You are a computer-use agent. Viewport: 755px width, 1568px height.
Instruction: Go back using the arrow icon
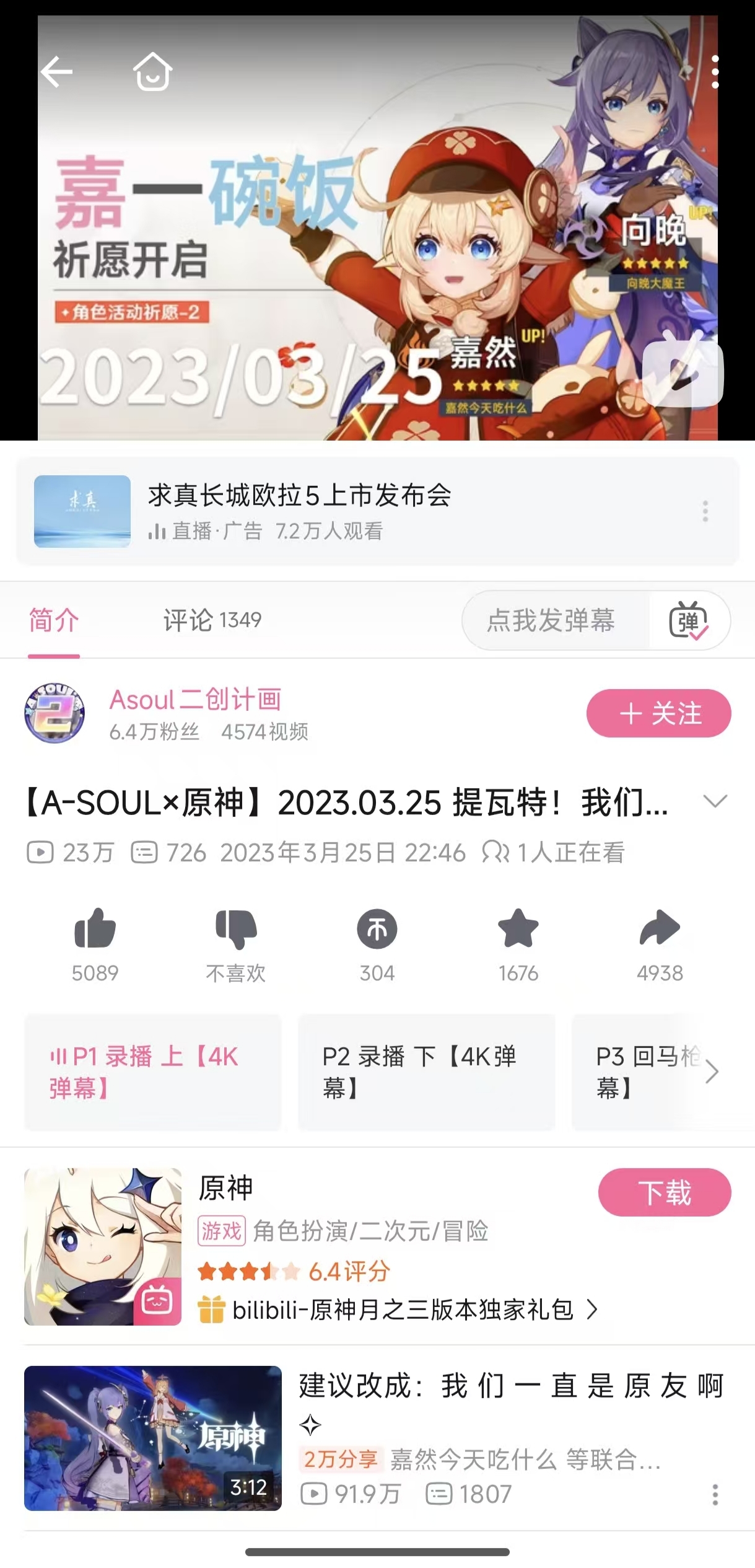(57, 72)
